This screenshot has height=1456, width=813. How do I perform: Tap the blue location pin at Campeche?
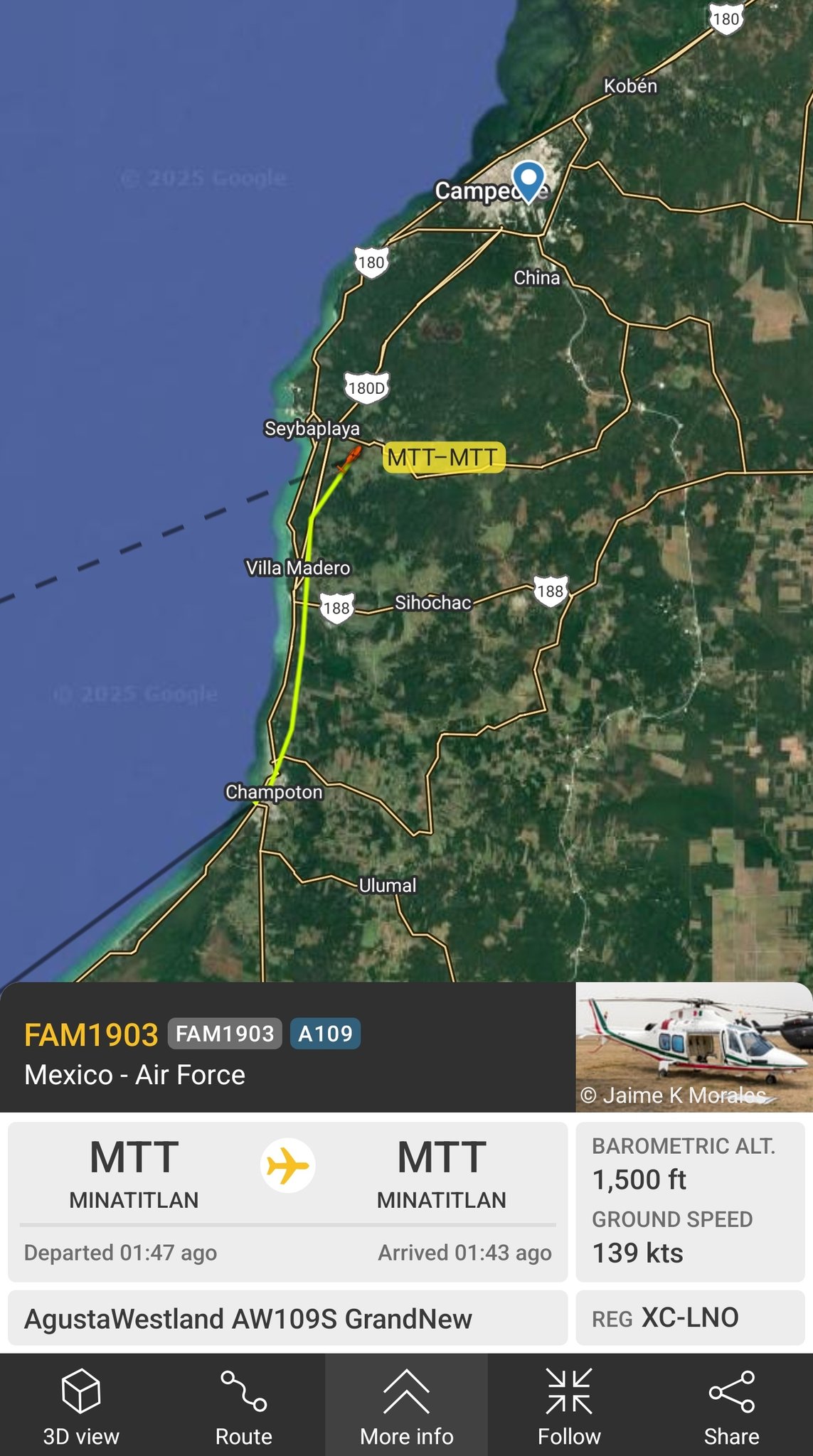coord(528,179)
